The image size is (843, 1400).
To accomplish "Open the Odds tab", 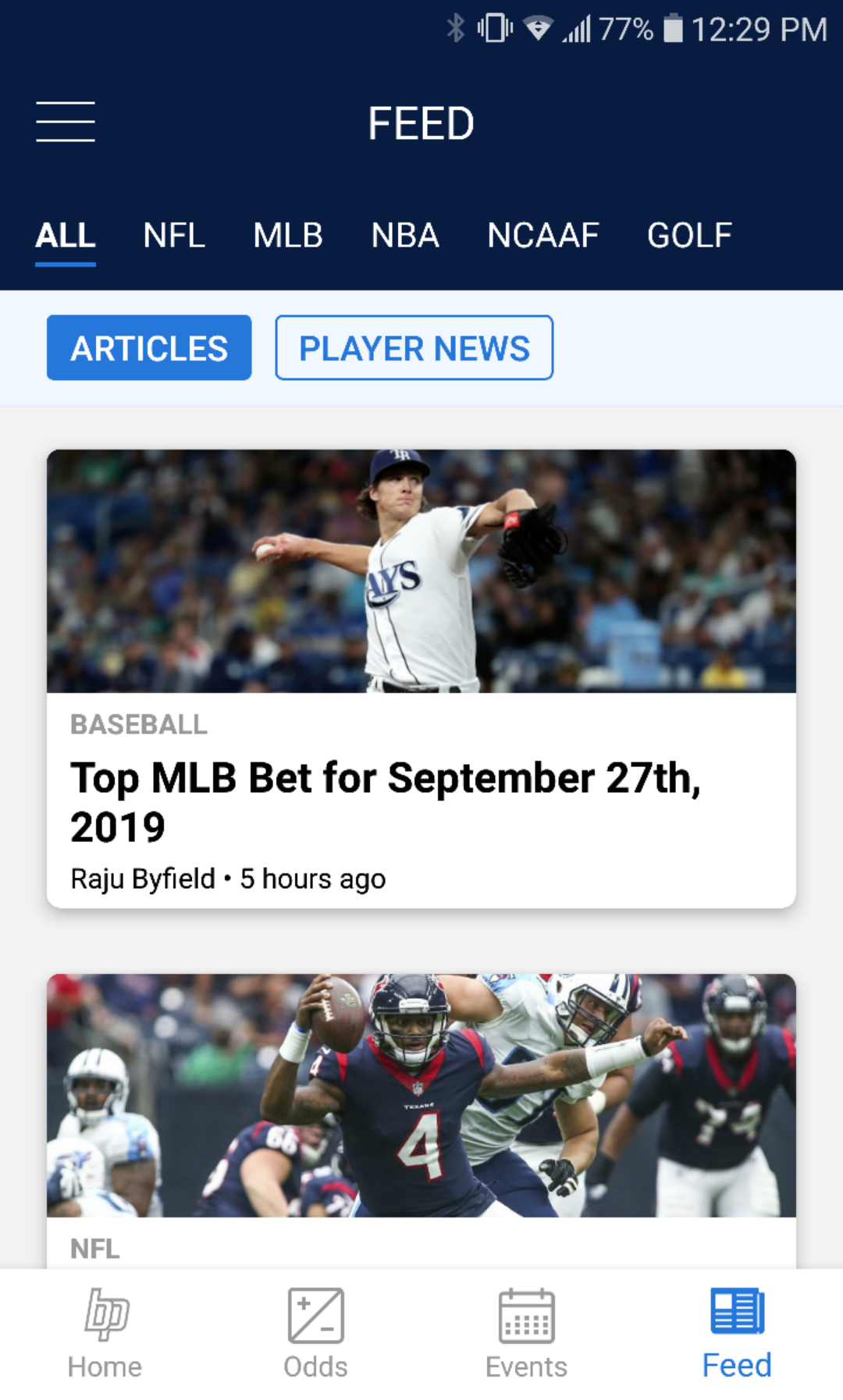I will pyautogui.click(x=316, y=1334).
